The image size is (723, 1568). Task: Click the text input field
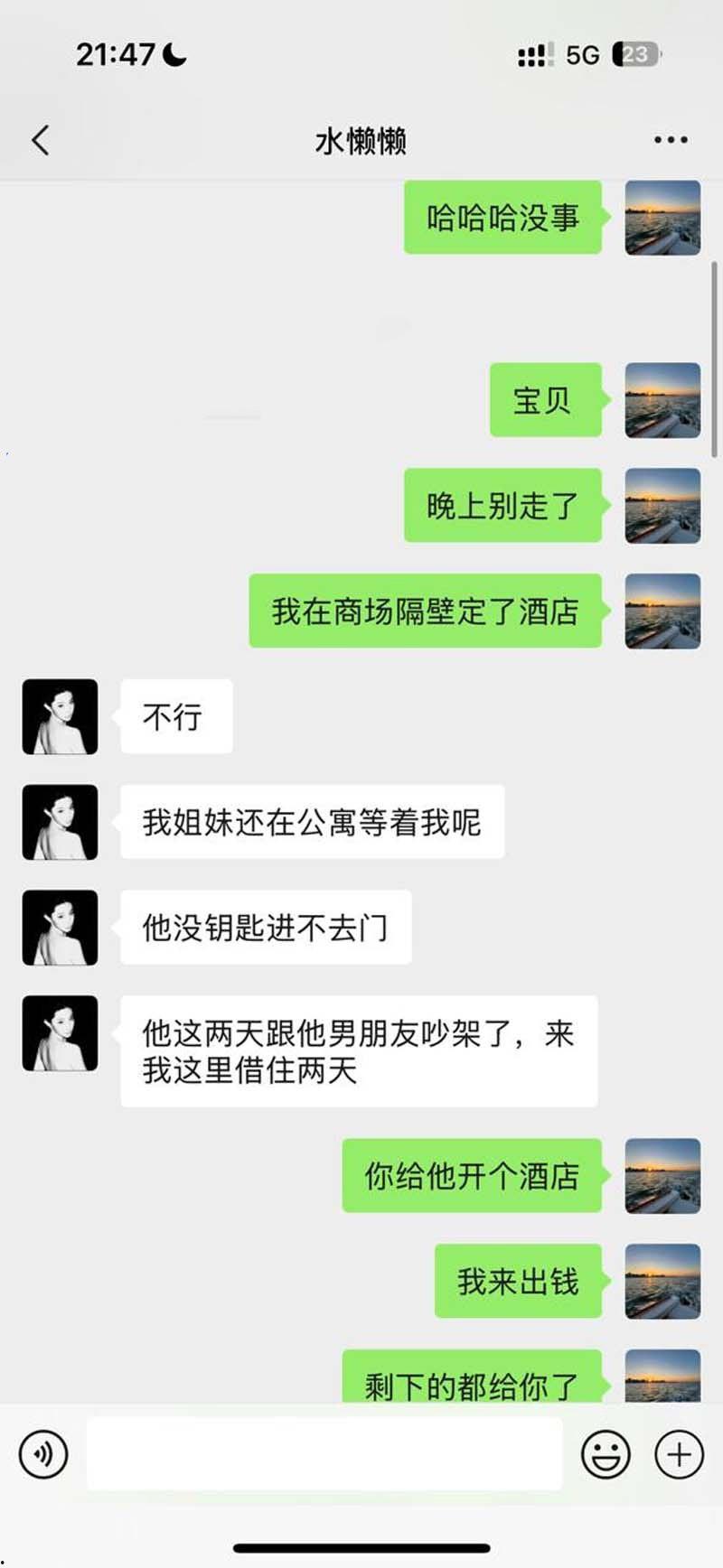pyautogui.click(x=325, y=1454)
